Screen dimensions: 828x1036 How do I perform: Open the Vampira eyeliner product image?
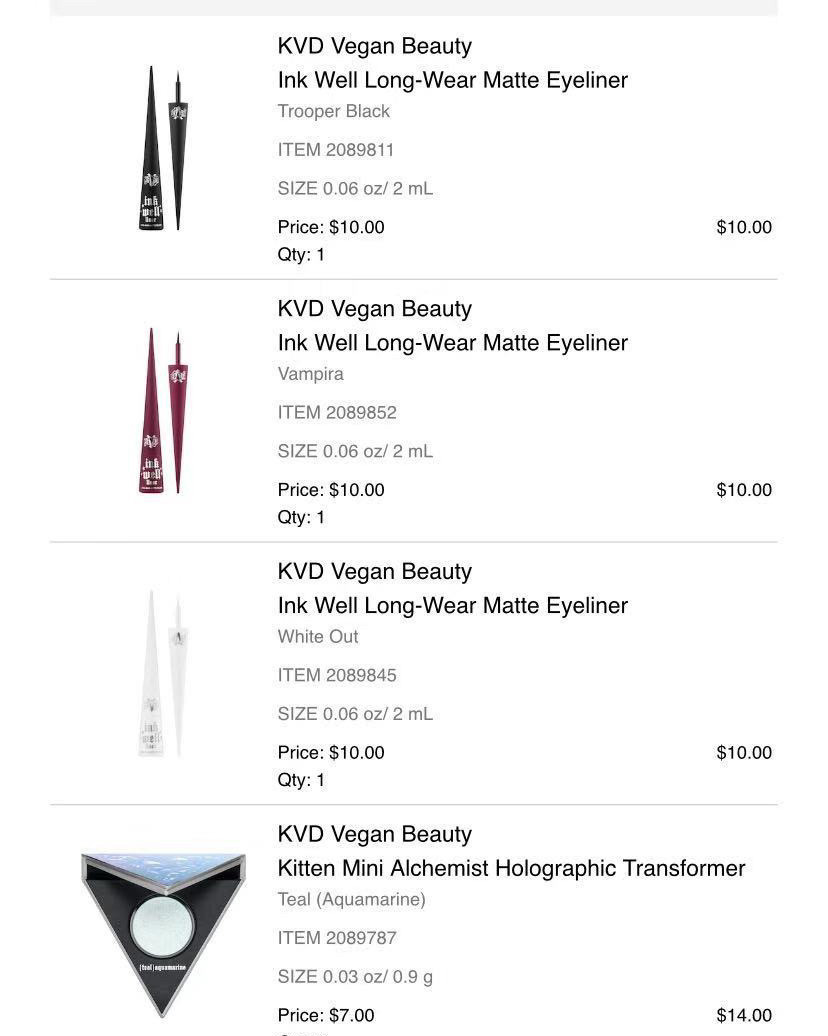click(163, 411)
